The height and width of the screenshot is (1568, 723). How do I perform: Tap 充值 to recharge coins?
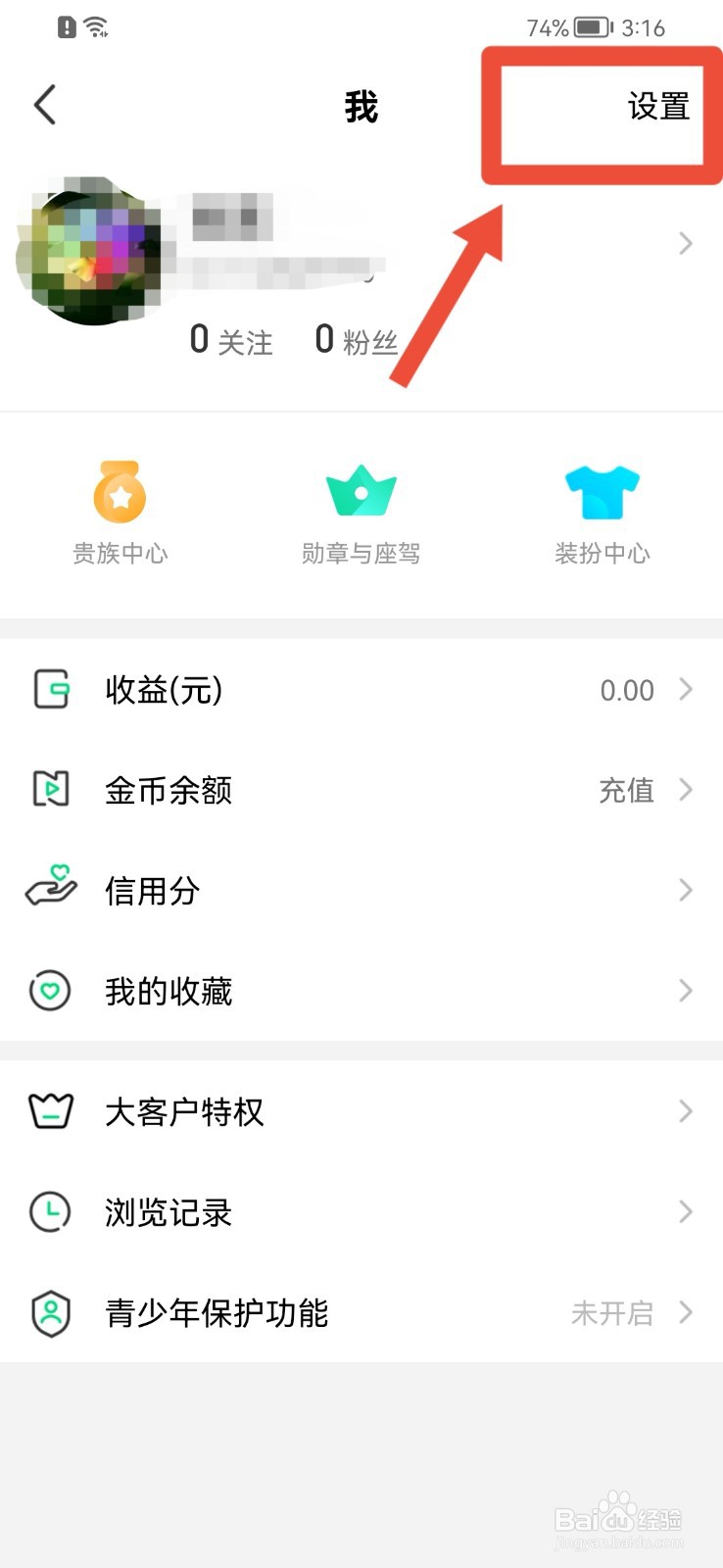point(627,790)
